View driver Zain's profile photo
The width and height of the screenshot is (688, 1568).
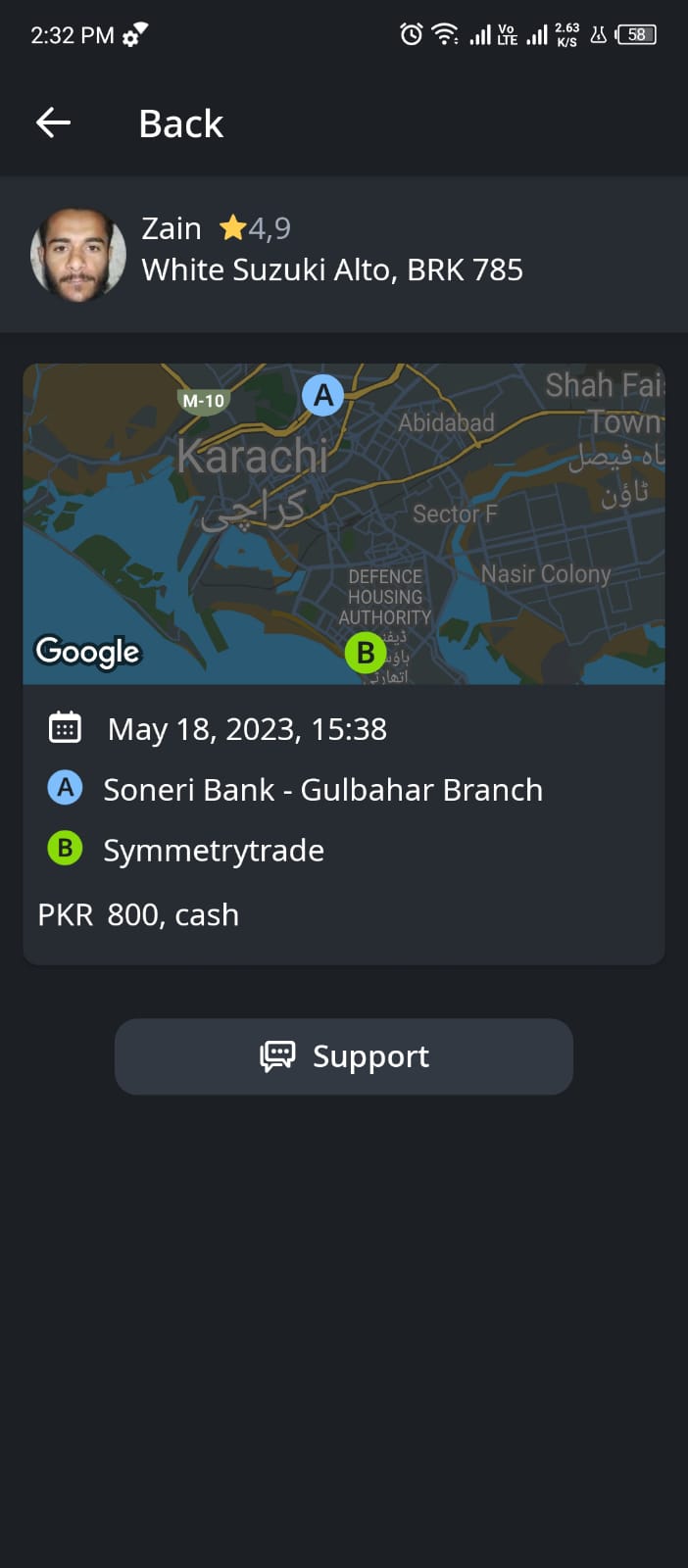78,254
